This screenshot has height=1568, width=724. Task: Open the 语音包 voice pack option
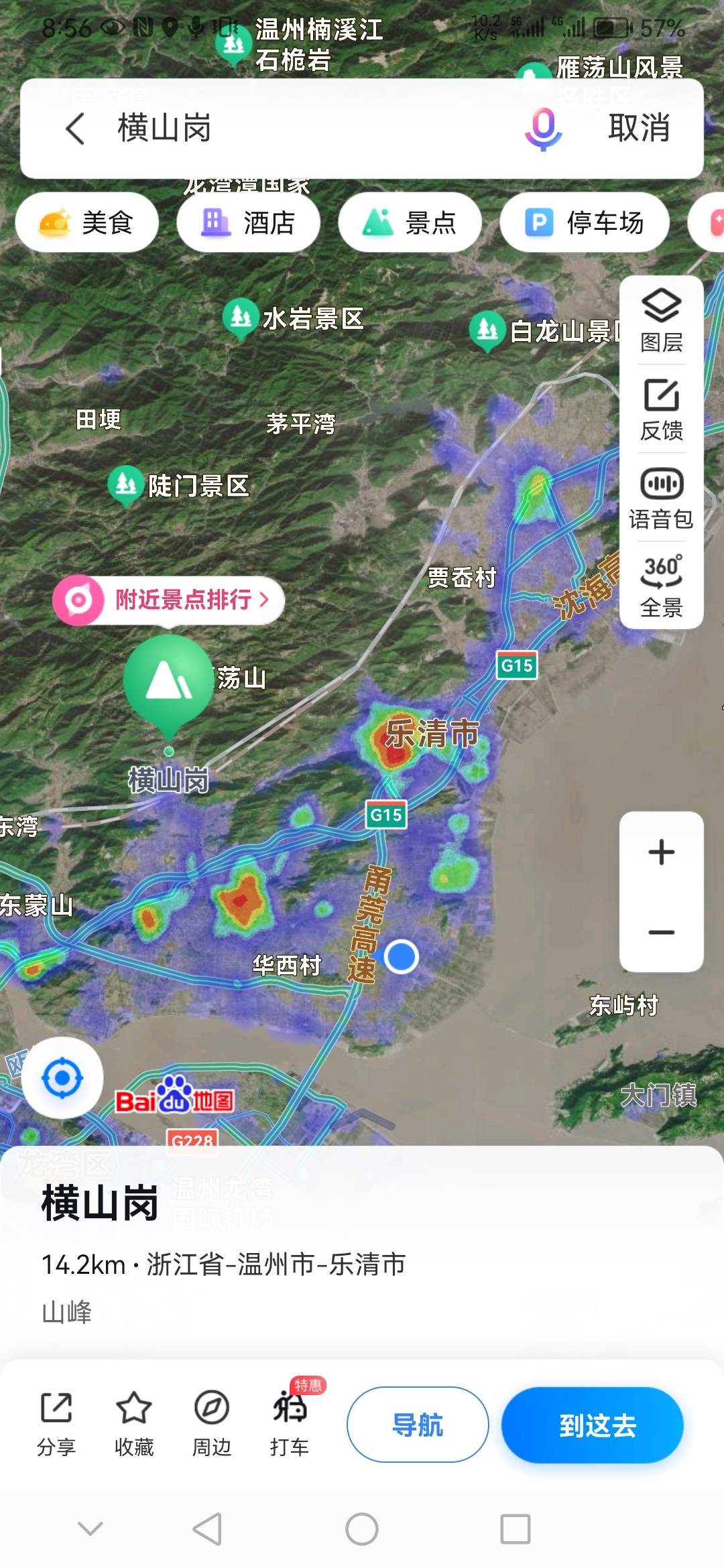tap(662, 498)
